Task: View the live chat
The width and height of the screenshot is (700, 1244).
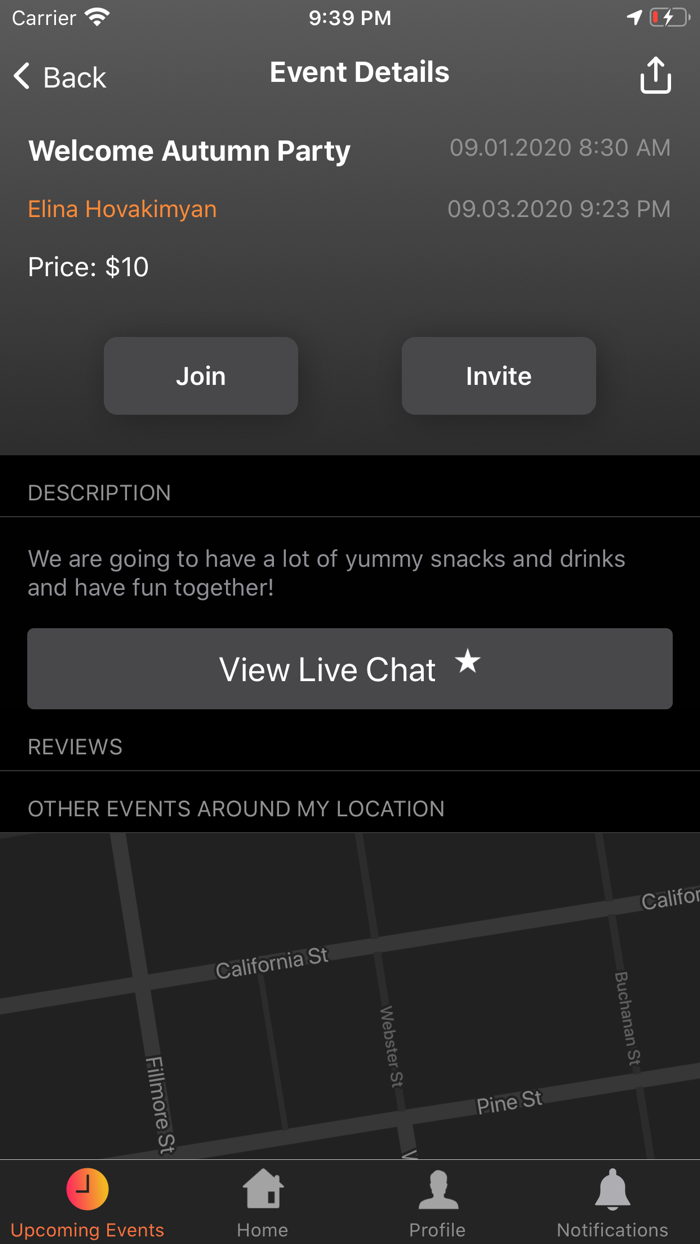Action: 350,669
